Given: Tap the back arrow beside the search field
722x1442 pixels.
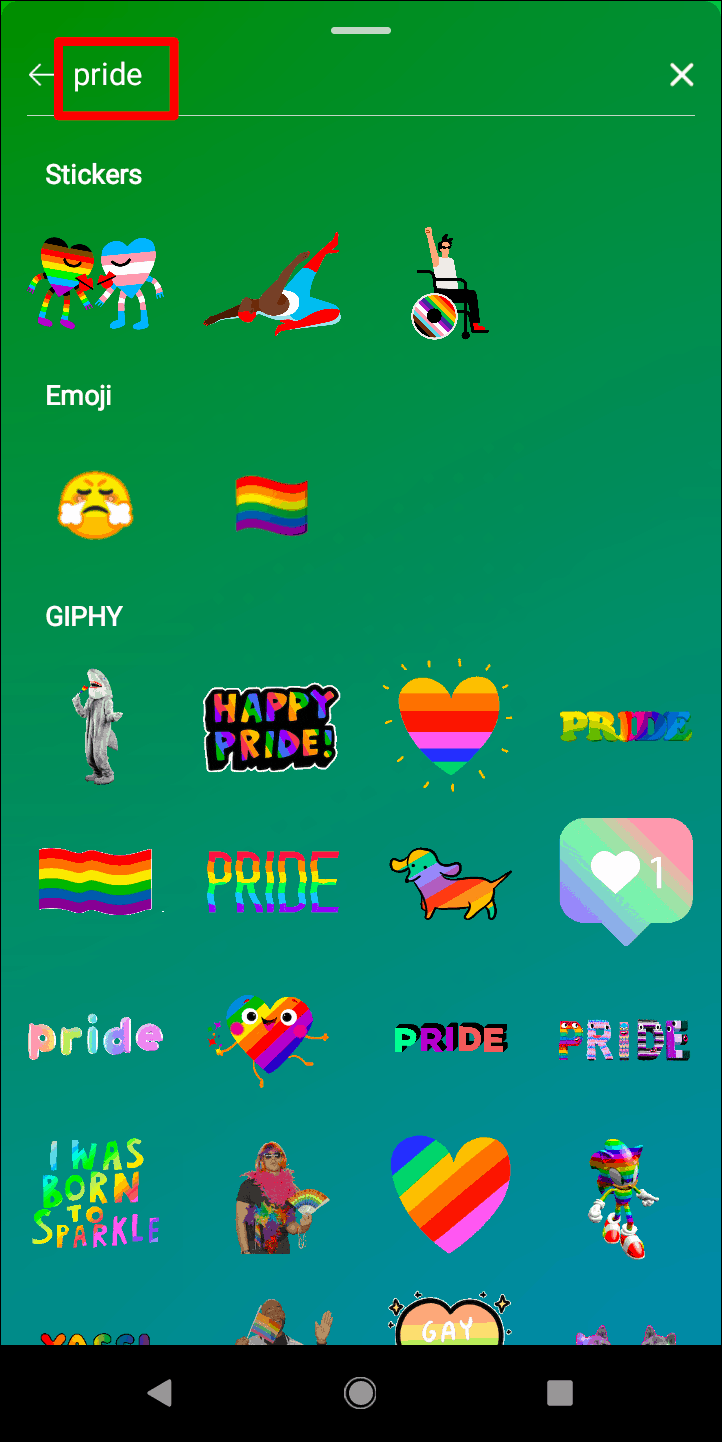Looking at the screenshot, I should [x=41, y=75].
